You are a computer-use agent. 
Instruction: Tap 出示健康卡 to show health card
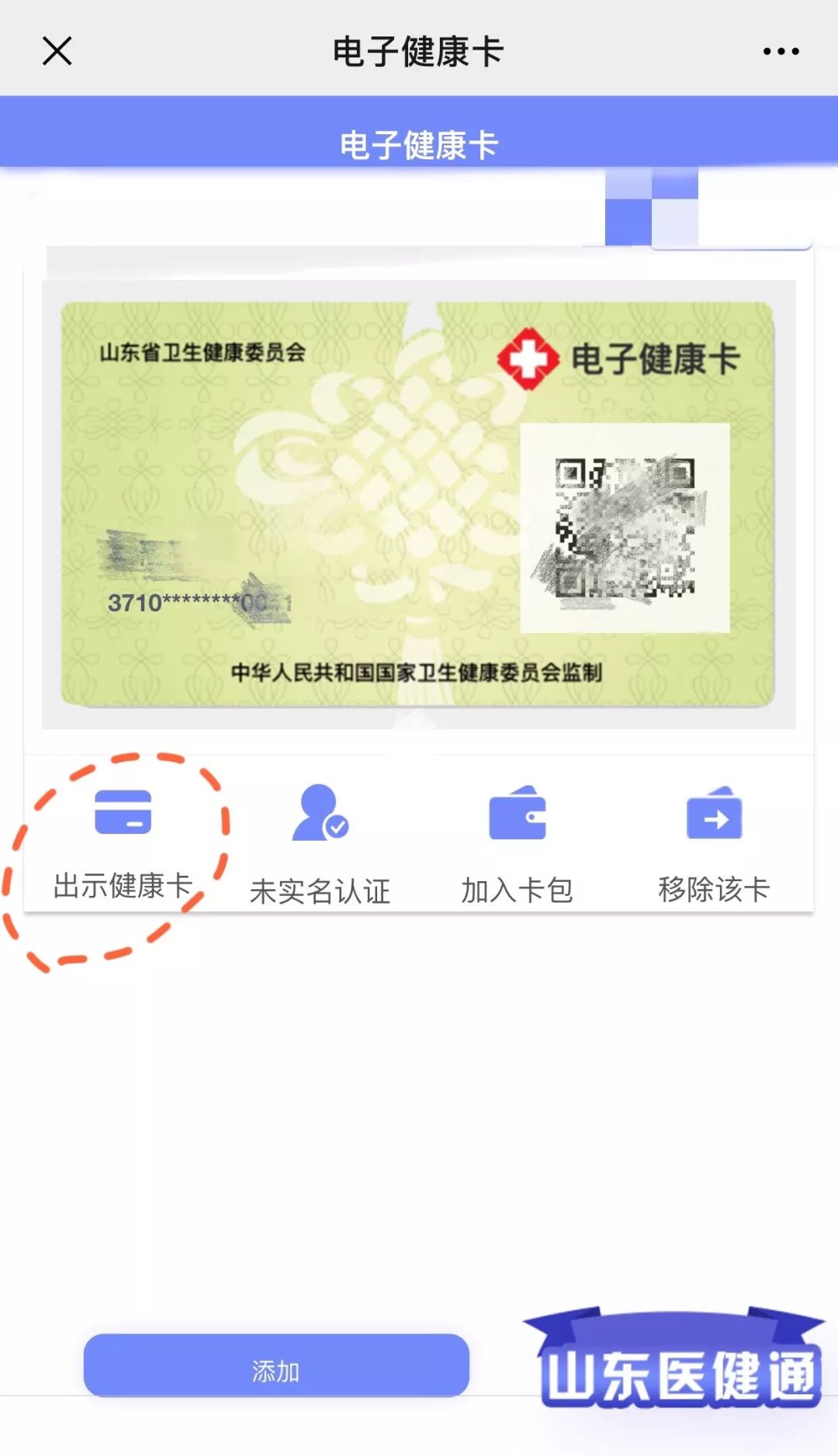click(123, 841)
